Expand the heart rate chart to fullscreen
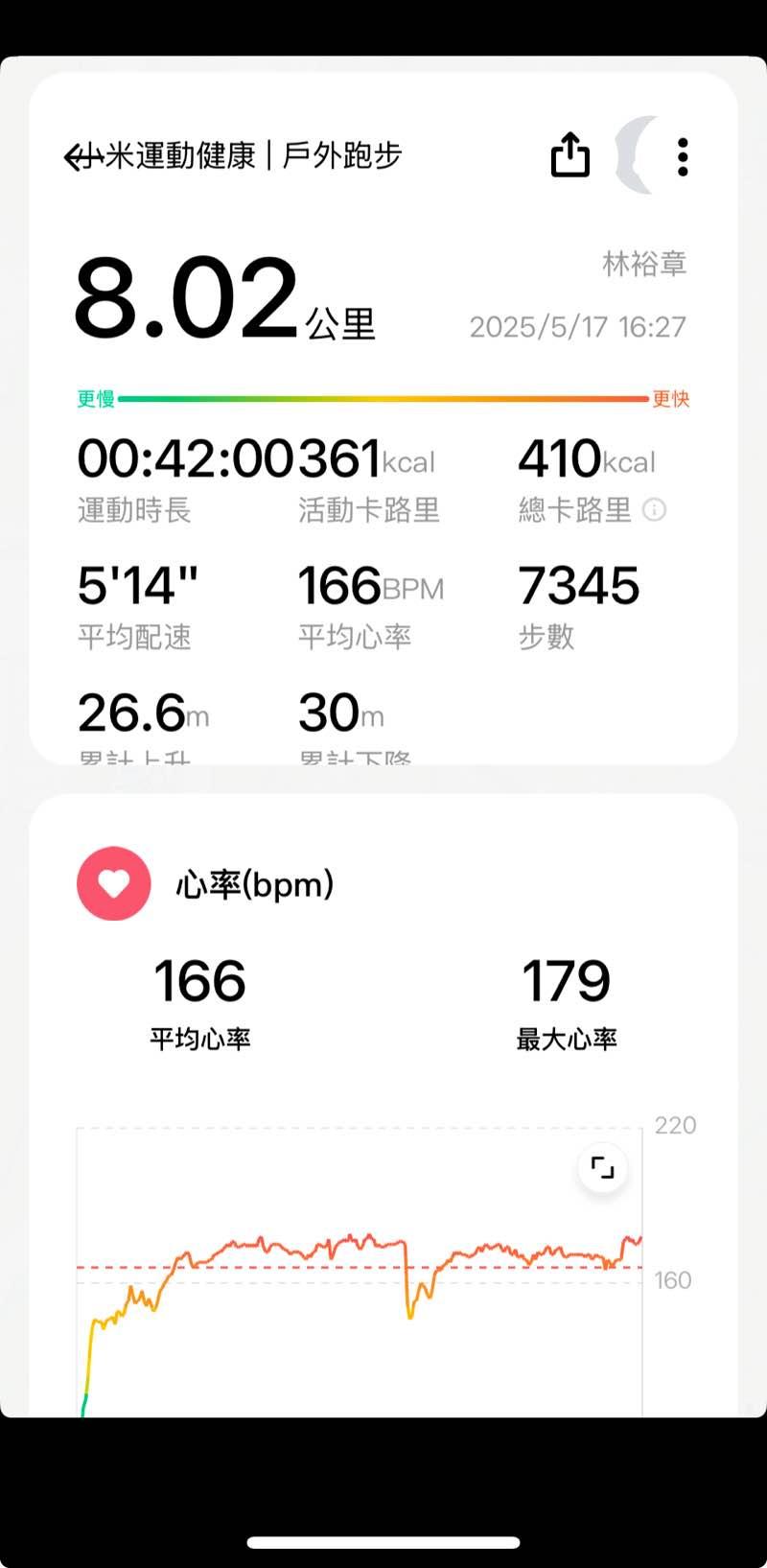The image size is (767, 1568). click(602, 1168)
